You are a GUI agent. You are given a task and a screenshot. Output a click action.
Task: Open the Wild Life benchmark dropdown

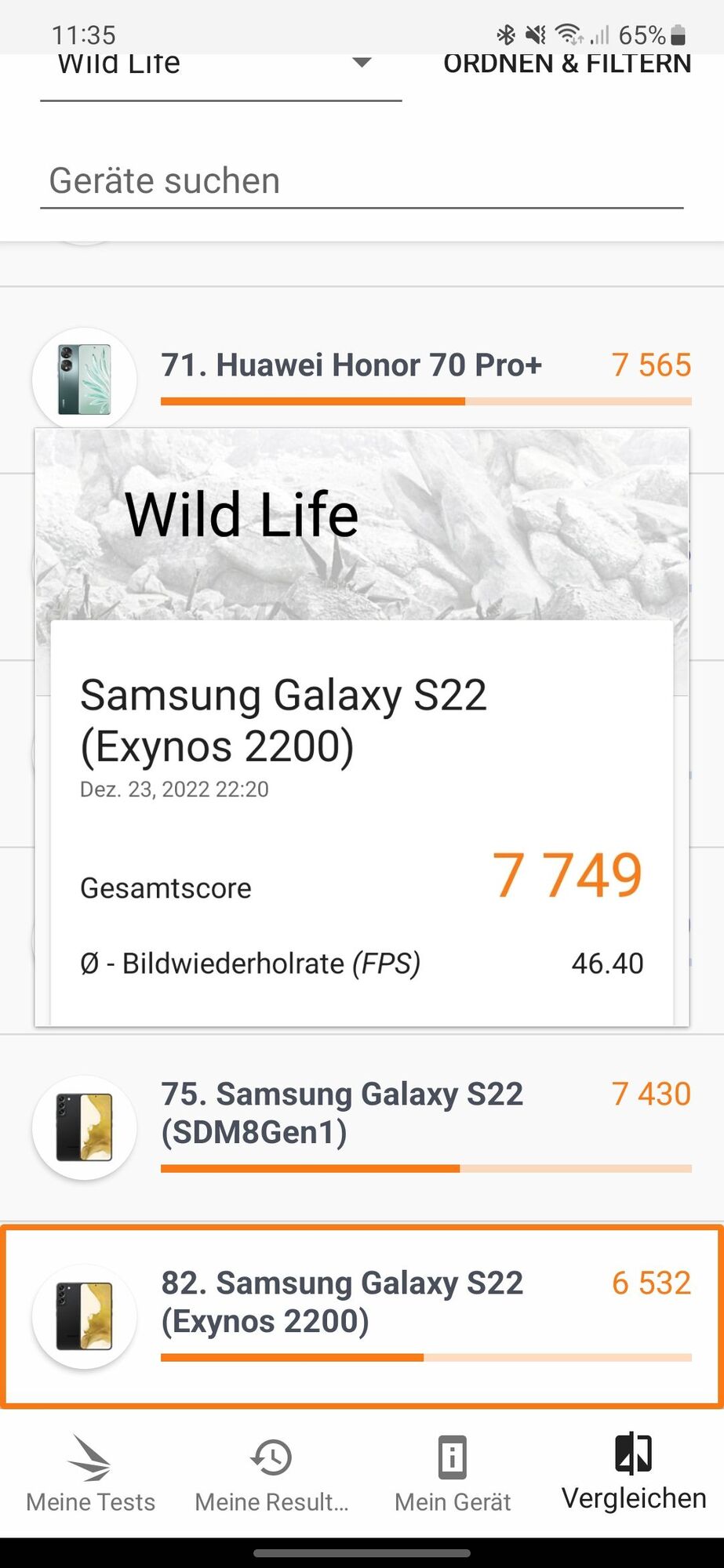pos(220,66)
